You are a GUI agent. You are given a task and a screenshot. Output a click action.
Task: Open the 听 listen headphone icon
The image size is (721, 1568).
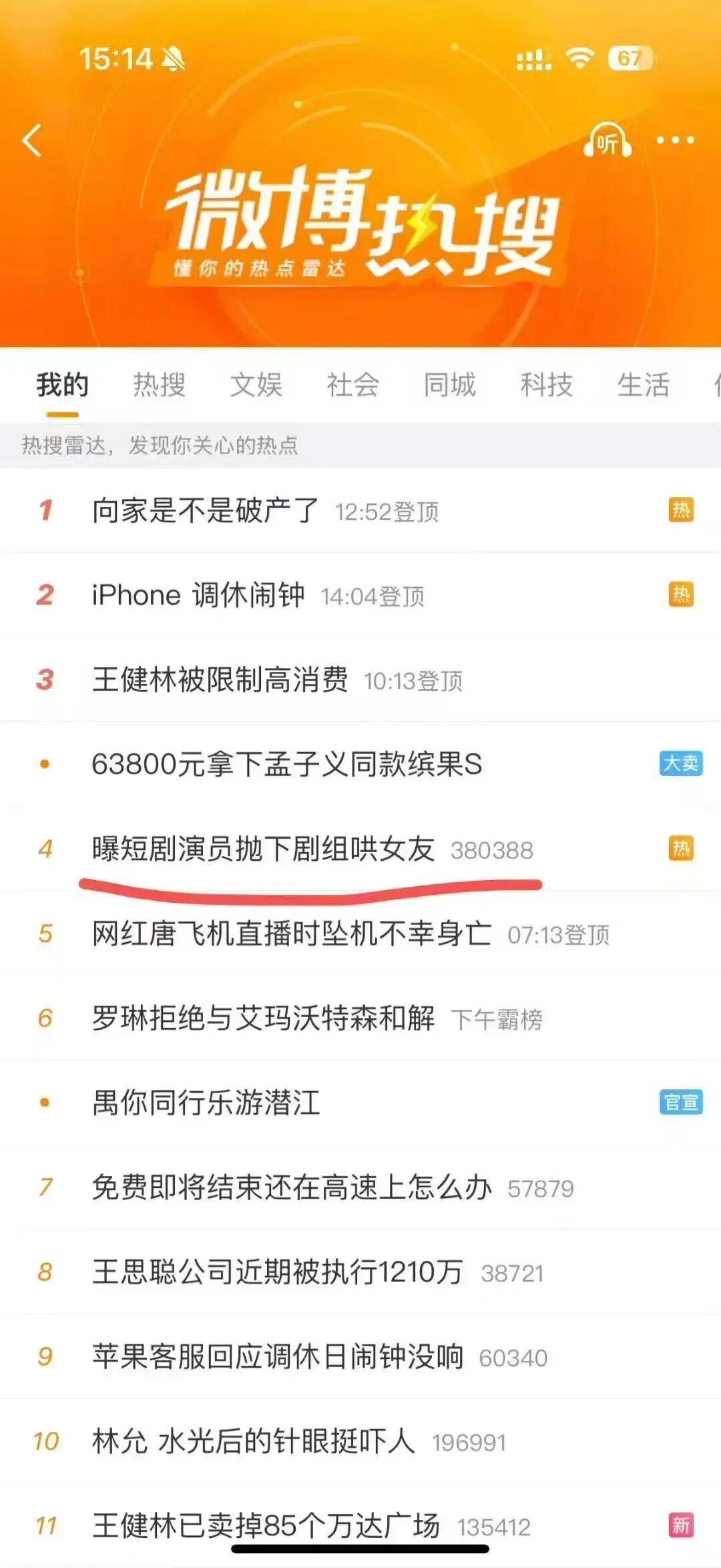pos(607,141)
